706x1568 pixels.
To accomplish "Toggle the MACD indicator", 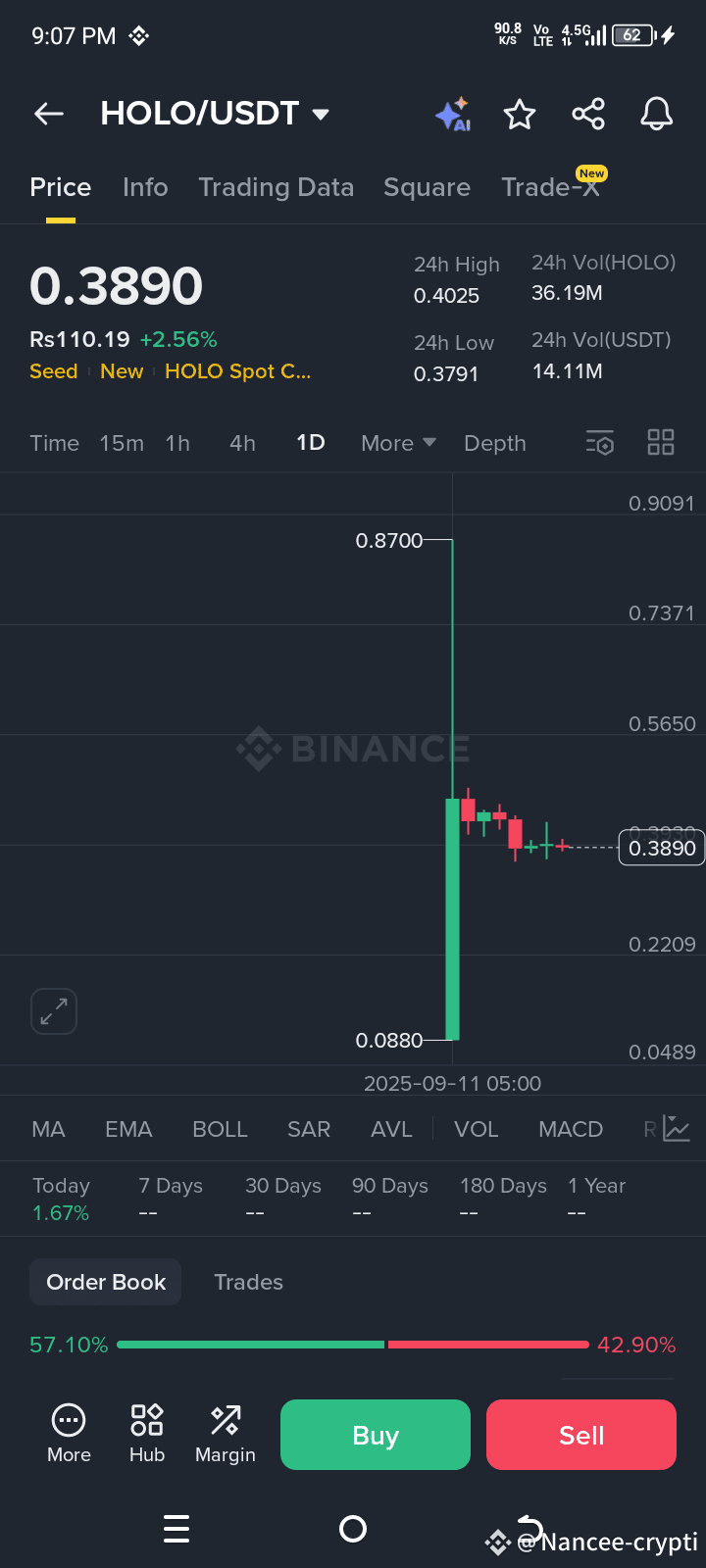I will tap(570, 1129).
